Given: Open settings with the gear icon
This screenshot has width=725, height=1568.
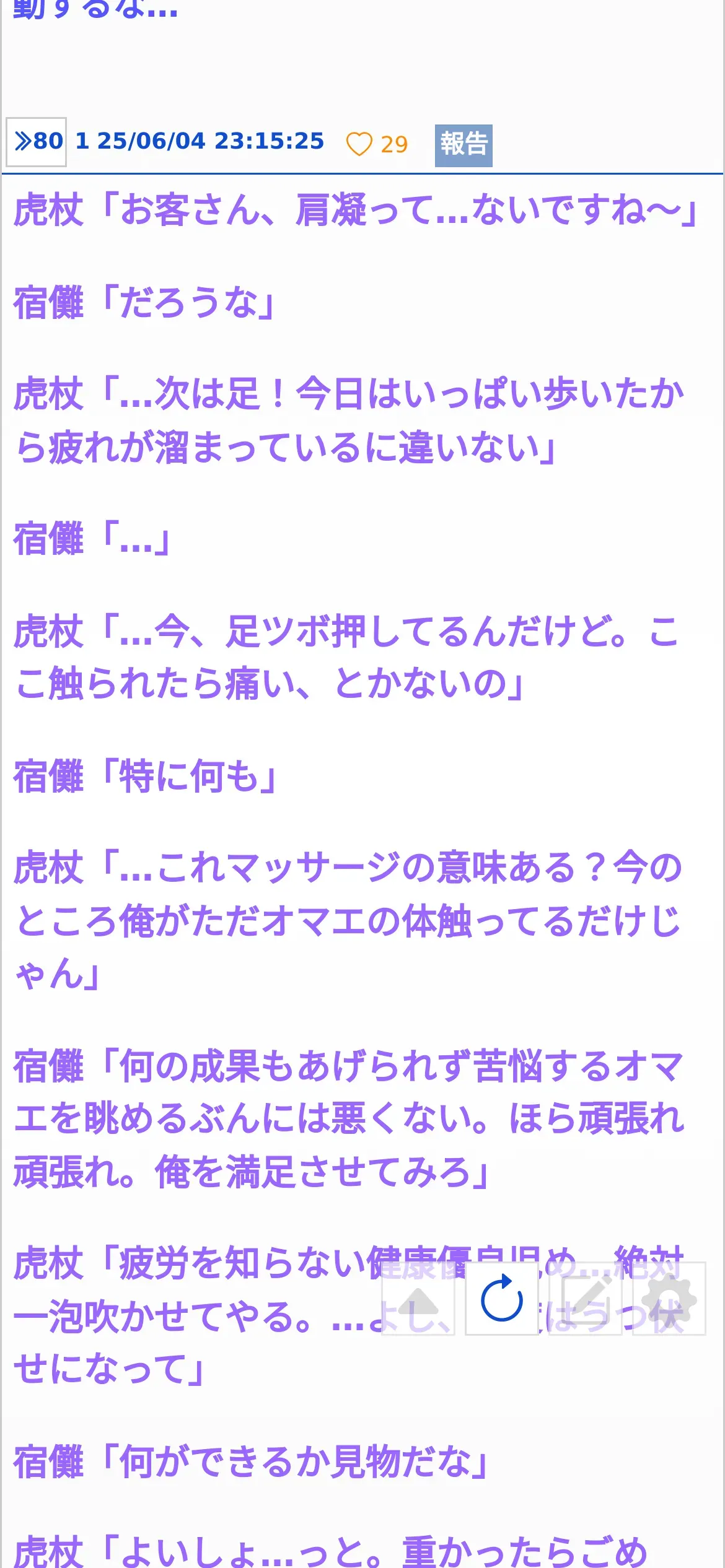Looking at the screenshot, I should [x=669, y=1299].
